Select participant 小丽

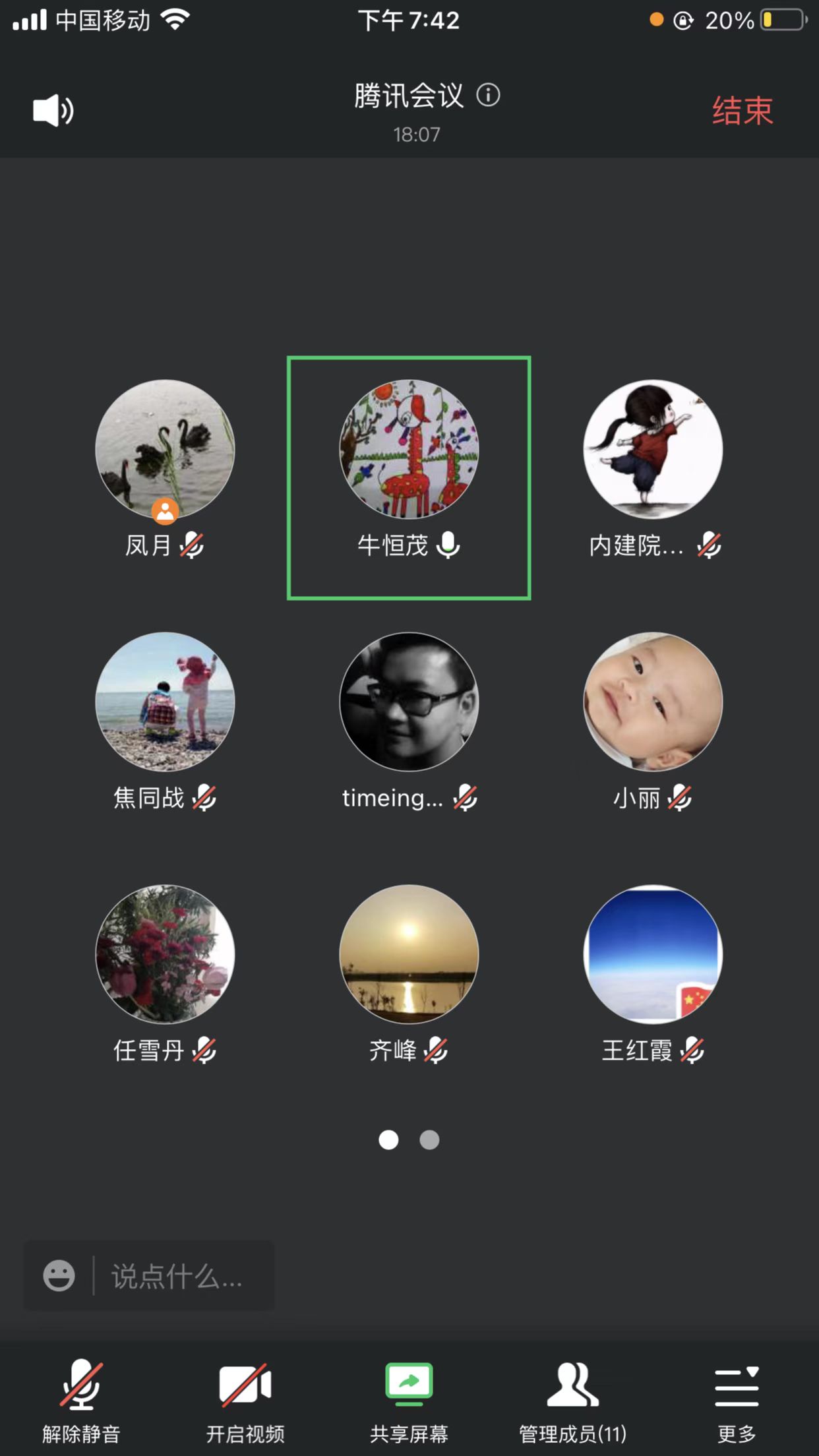pyautogui.click(x=653, y=702)
